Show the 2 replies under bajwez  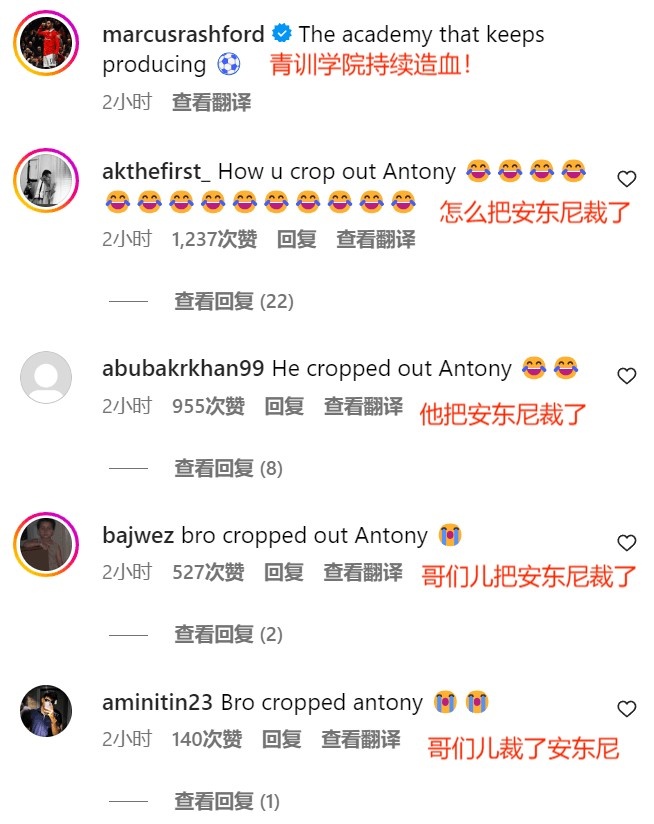(x=228, y=634)
